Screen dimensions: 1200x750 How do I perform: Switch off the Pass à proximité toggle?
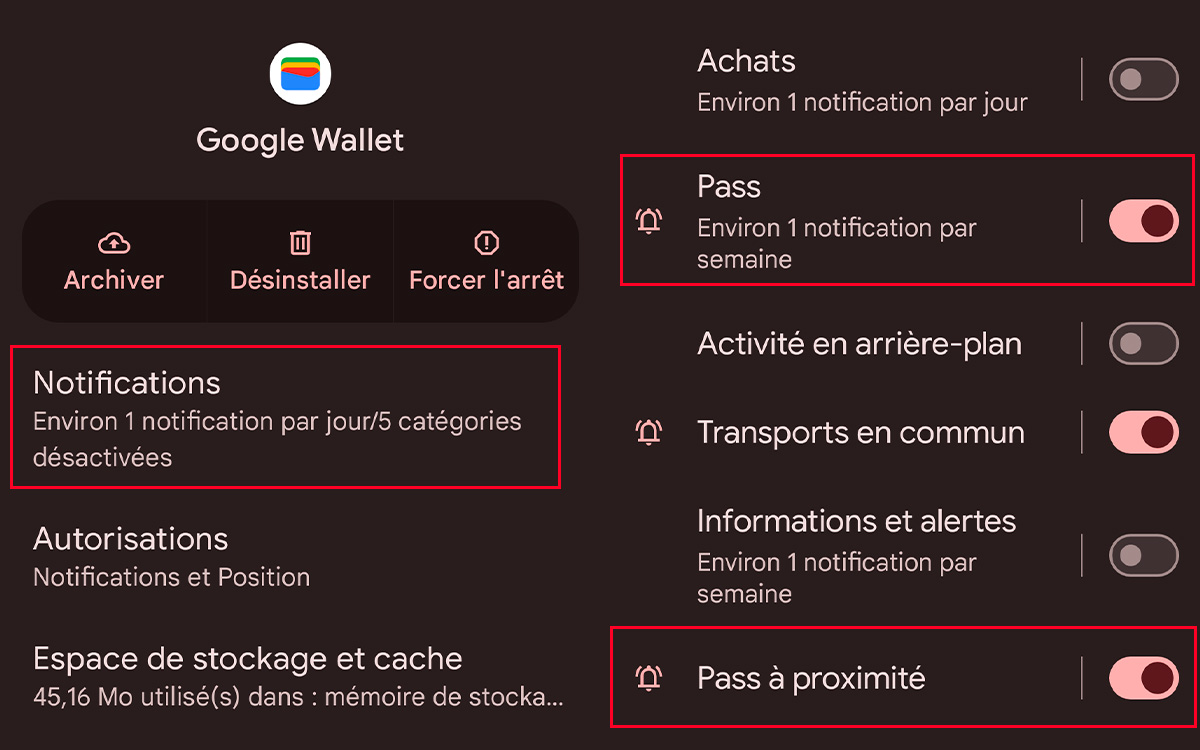[x=1143, y=677]
